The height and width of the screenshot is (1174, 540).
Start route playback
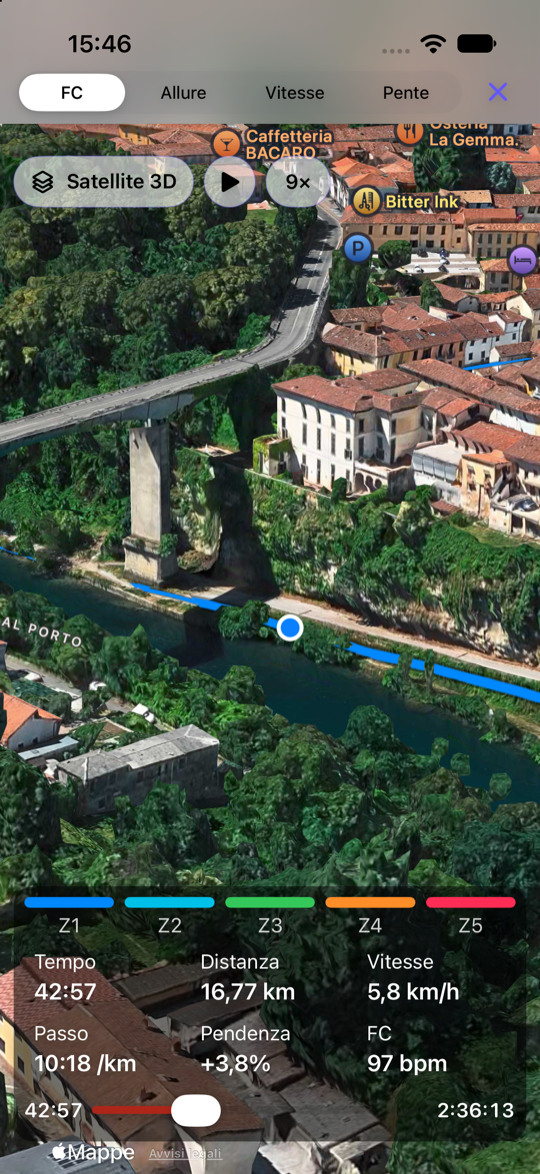coord(230,182)
